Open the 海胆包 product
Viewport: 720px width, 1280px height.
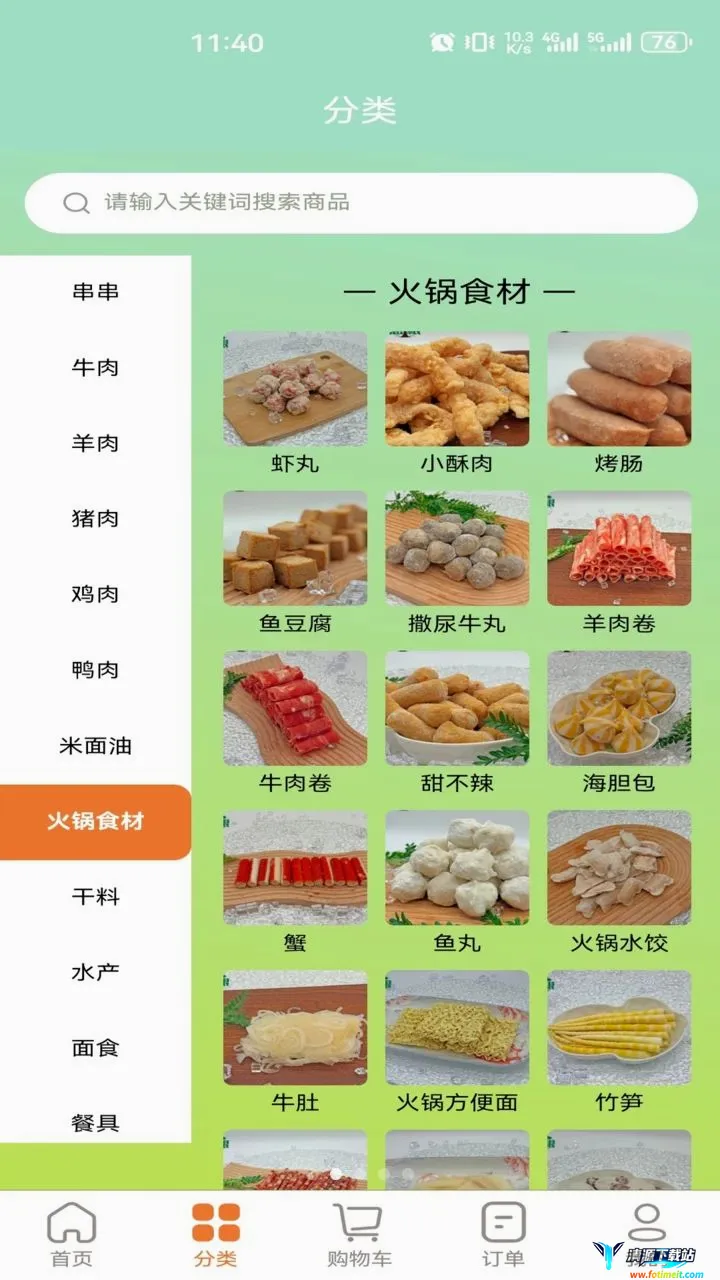point(619,723)
